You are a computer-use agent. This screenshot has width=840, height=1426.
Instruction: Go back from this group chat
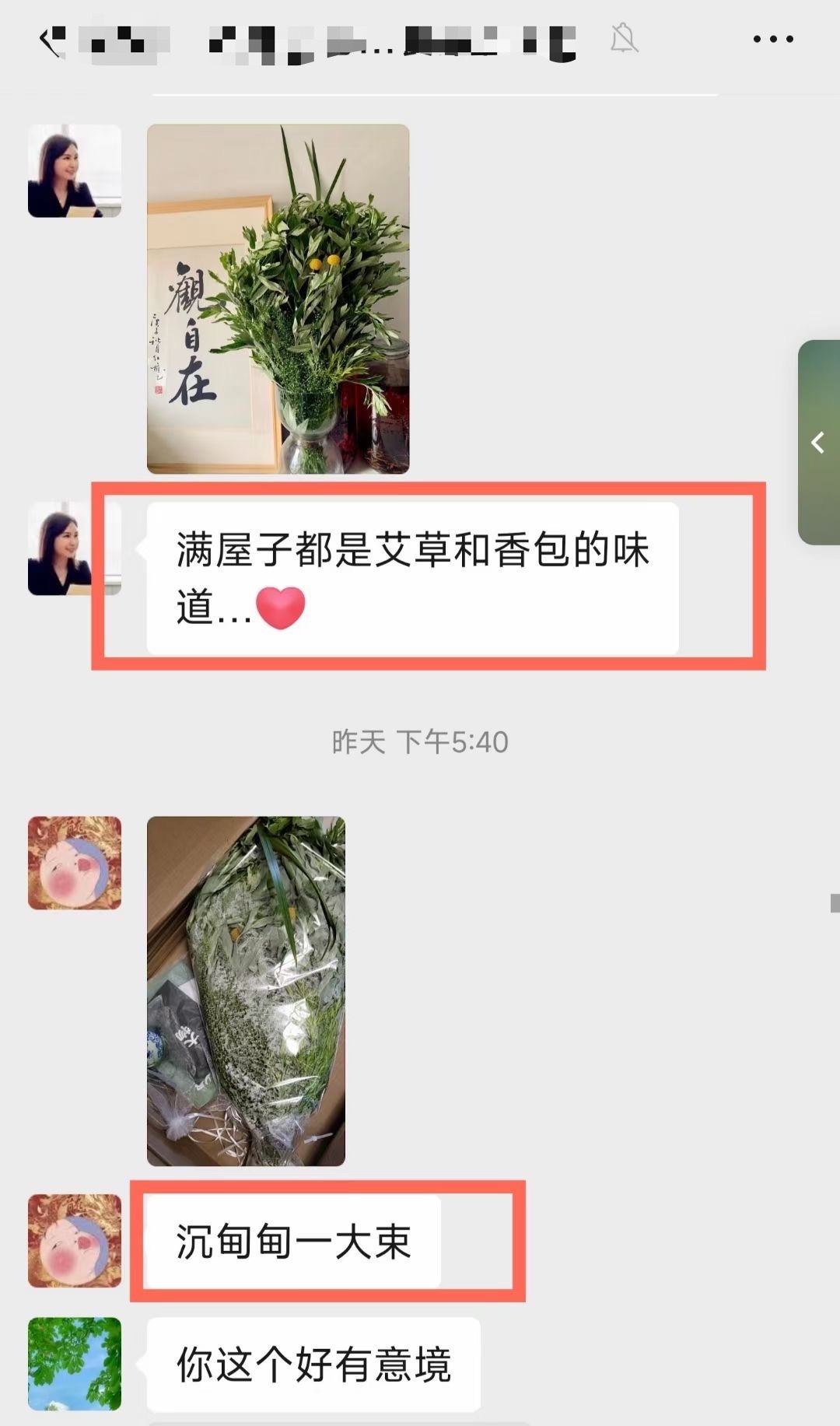tap(53, 40)
